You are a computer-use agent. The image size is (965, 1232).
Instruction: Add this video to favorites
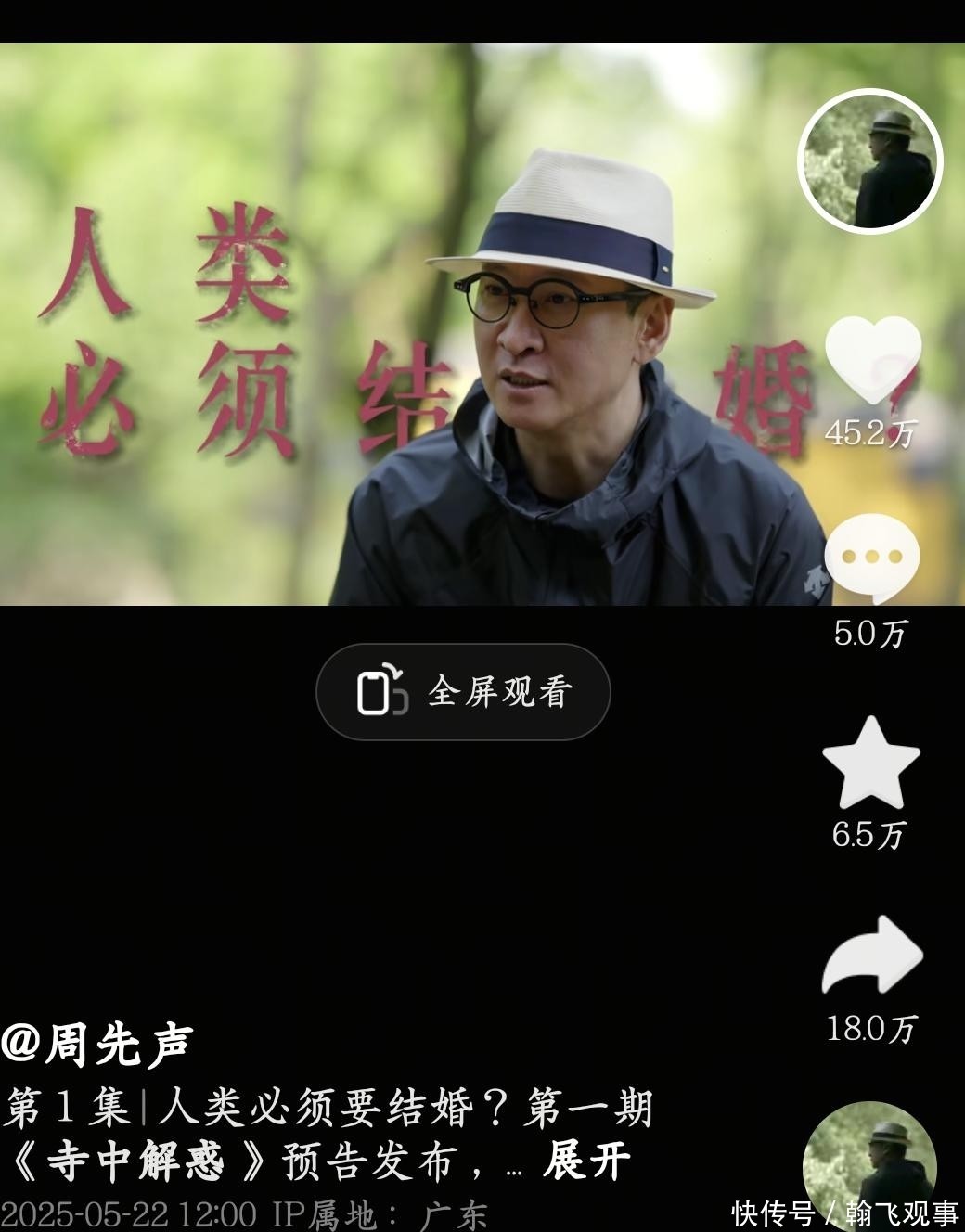(870, 763)
